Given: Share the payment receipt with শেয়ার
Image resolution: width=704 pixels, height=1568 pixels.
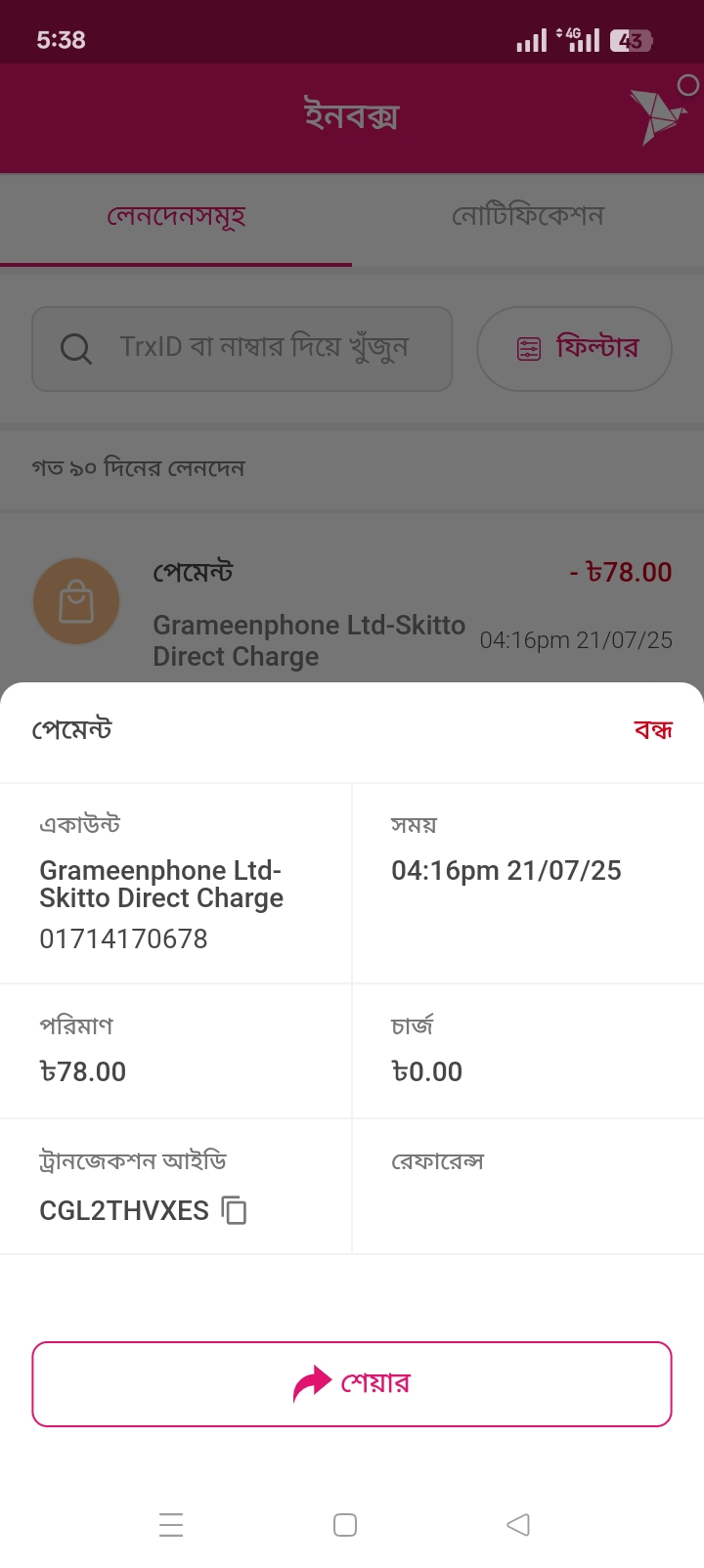Looking at the screenshot, I should pyautogui.click(x=352, y=1384).
